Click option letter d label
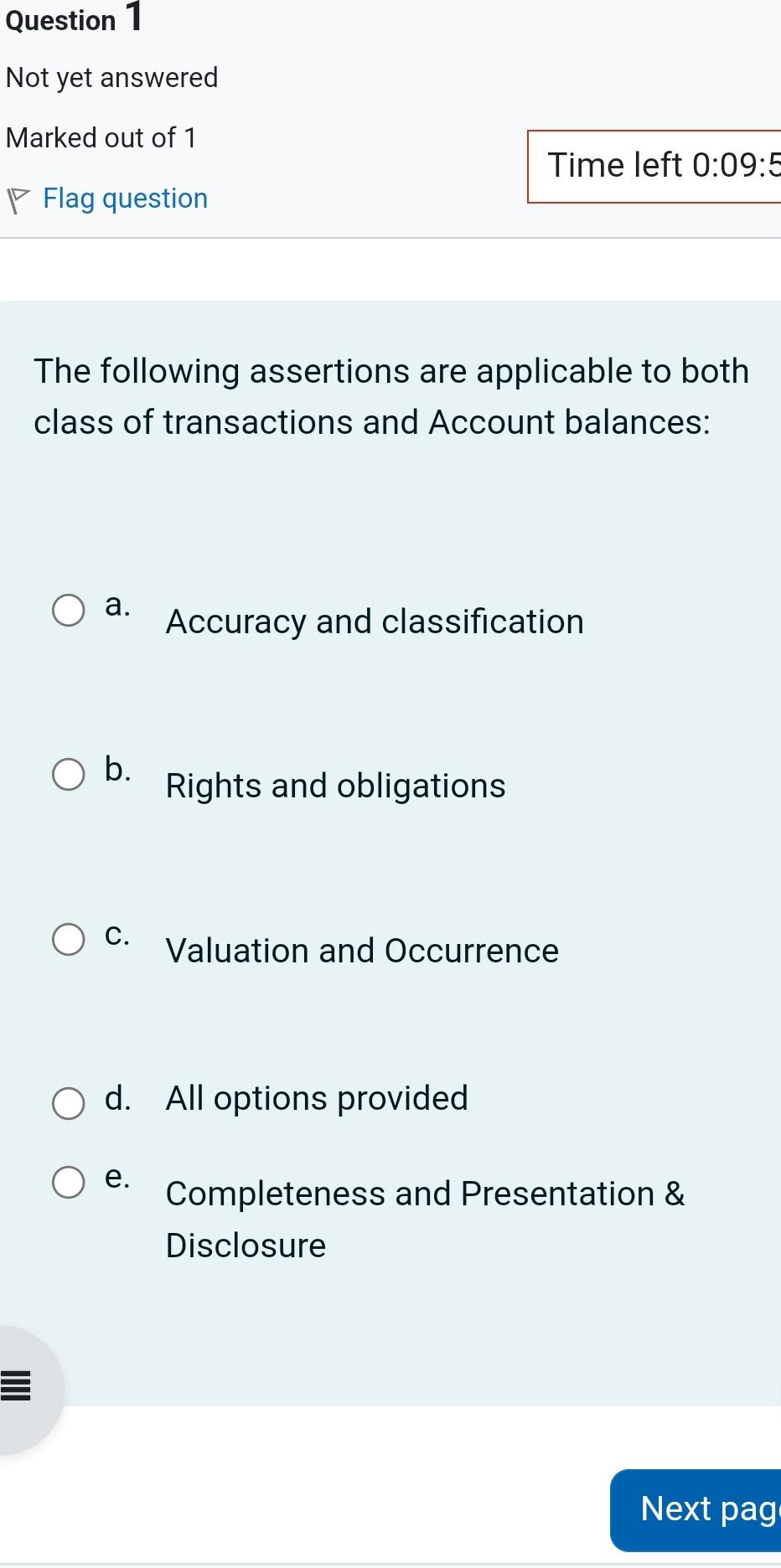781x1568 pixels. click(118, 1096)
